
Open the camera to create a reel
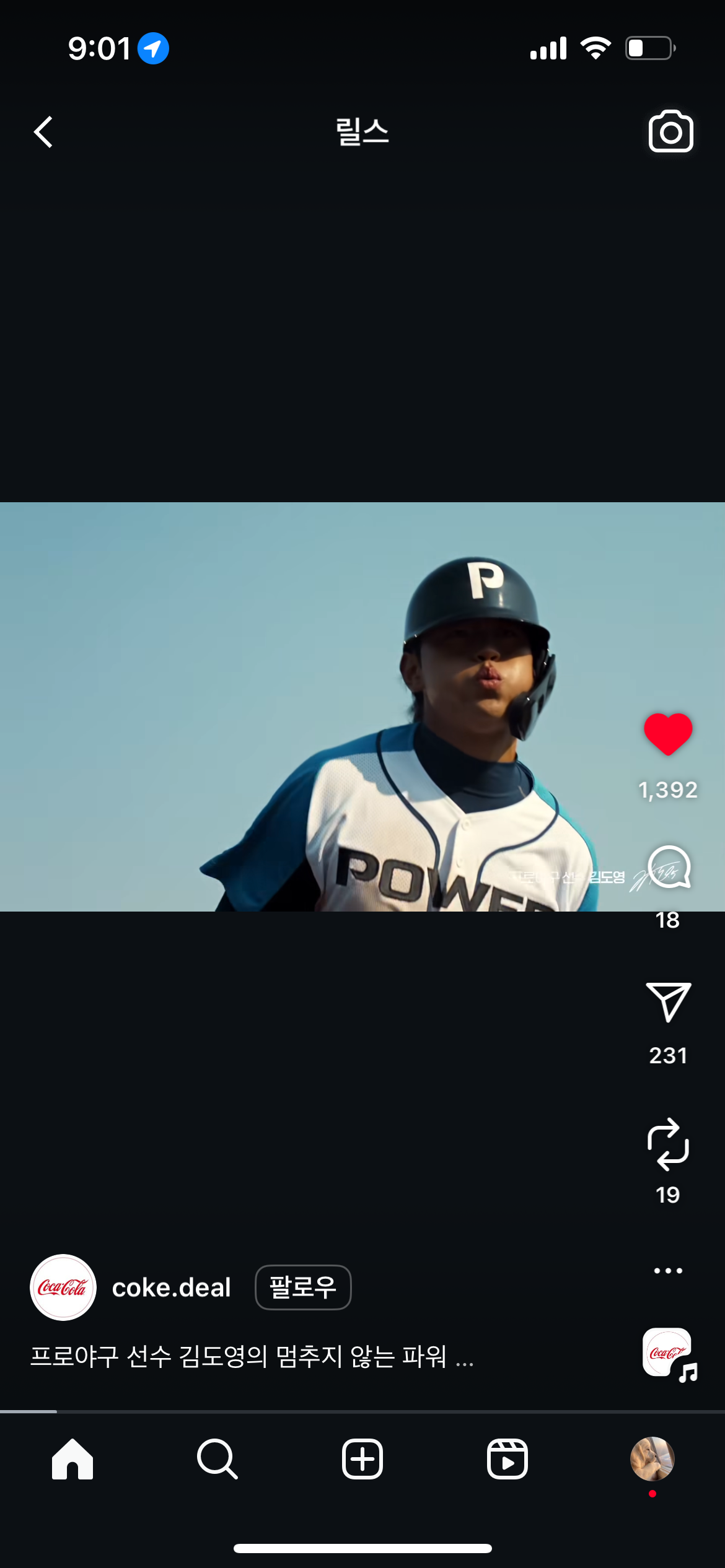pyautogui.click(x=670, y=131)
